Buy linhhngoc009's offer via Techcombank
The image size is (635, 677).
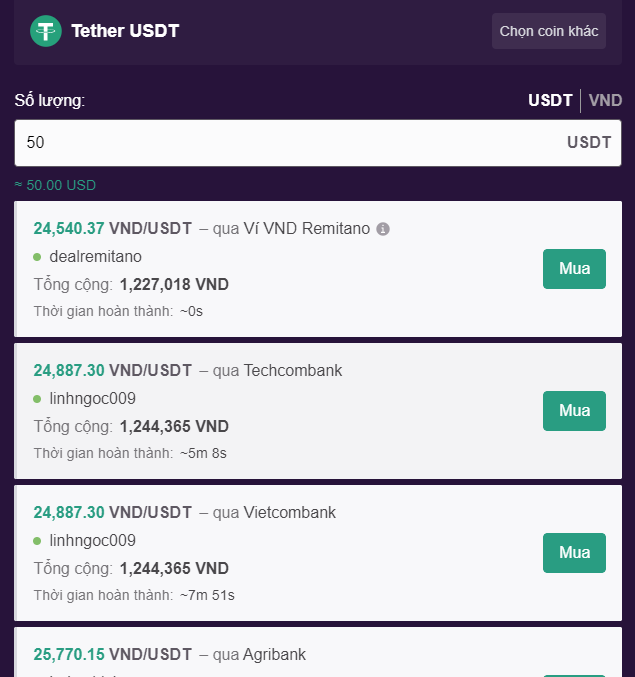[574, 411]
